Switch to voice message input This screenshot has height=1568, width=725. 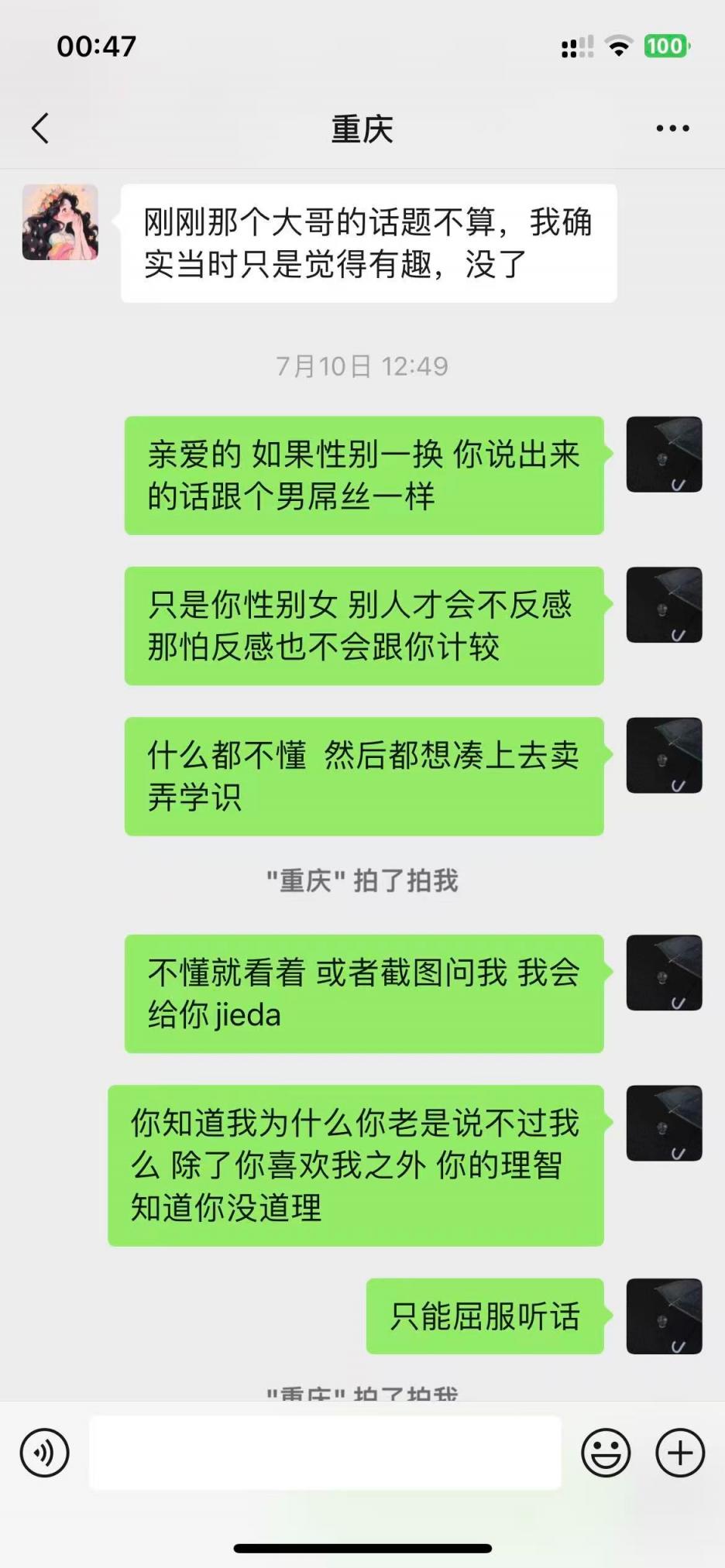[x=45, y=1452]
